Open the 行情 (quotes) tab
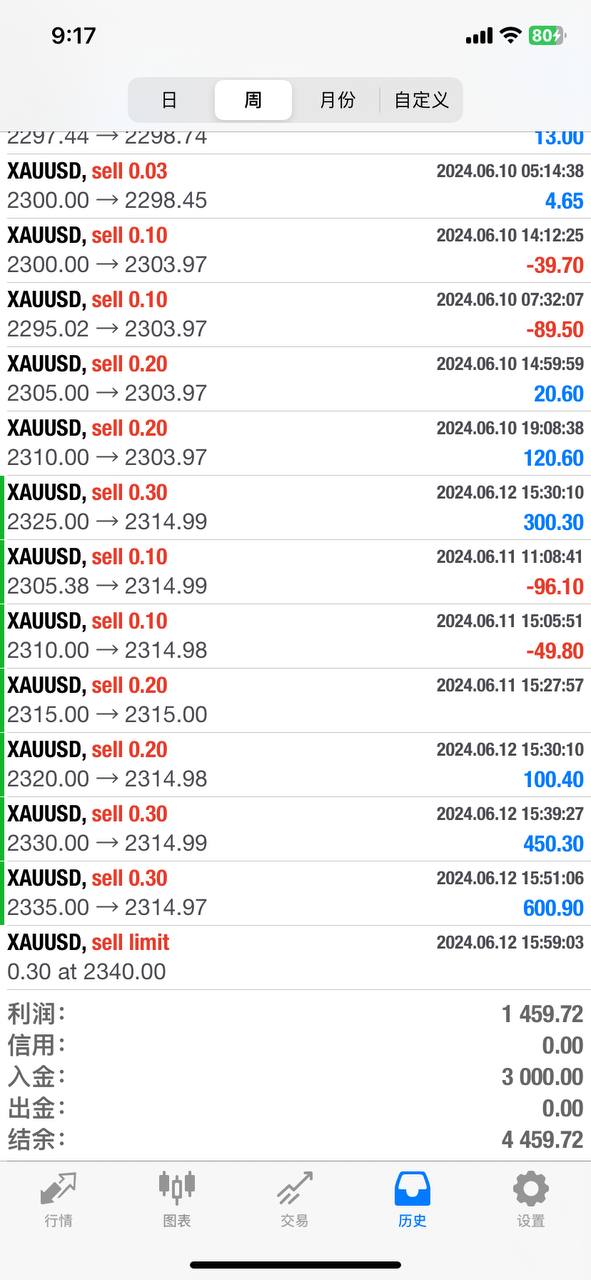This screenshot has width=591, height=1280. pos(59,1199)
